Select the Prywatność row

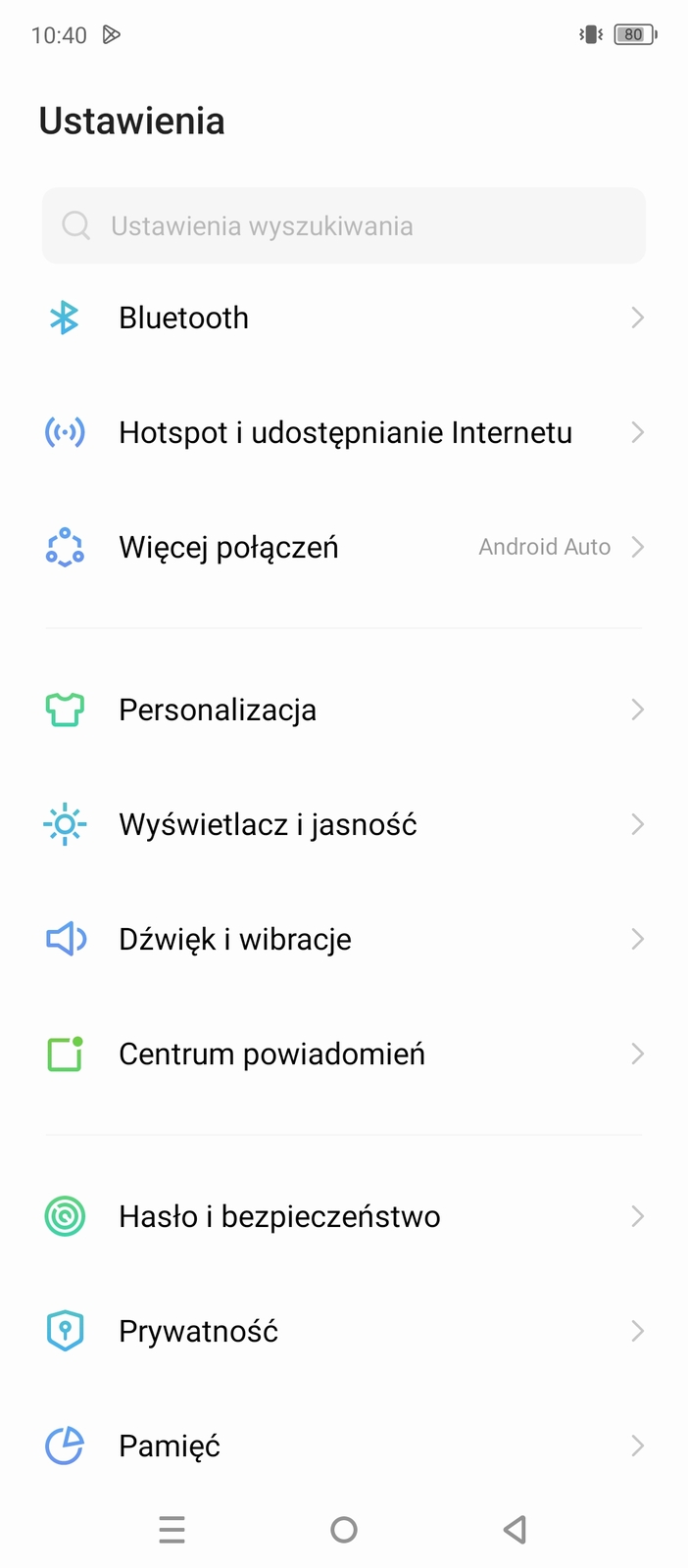(343, 1331)
